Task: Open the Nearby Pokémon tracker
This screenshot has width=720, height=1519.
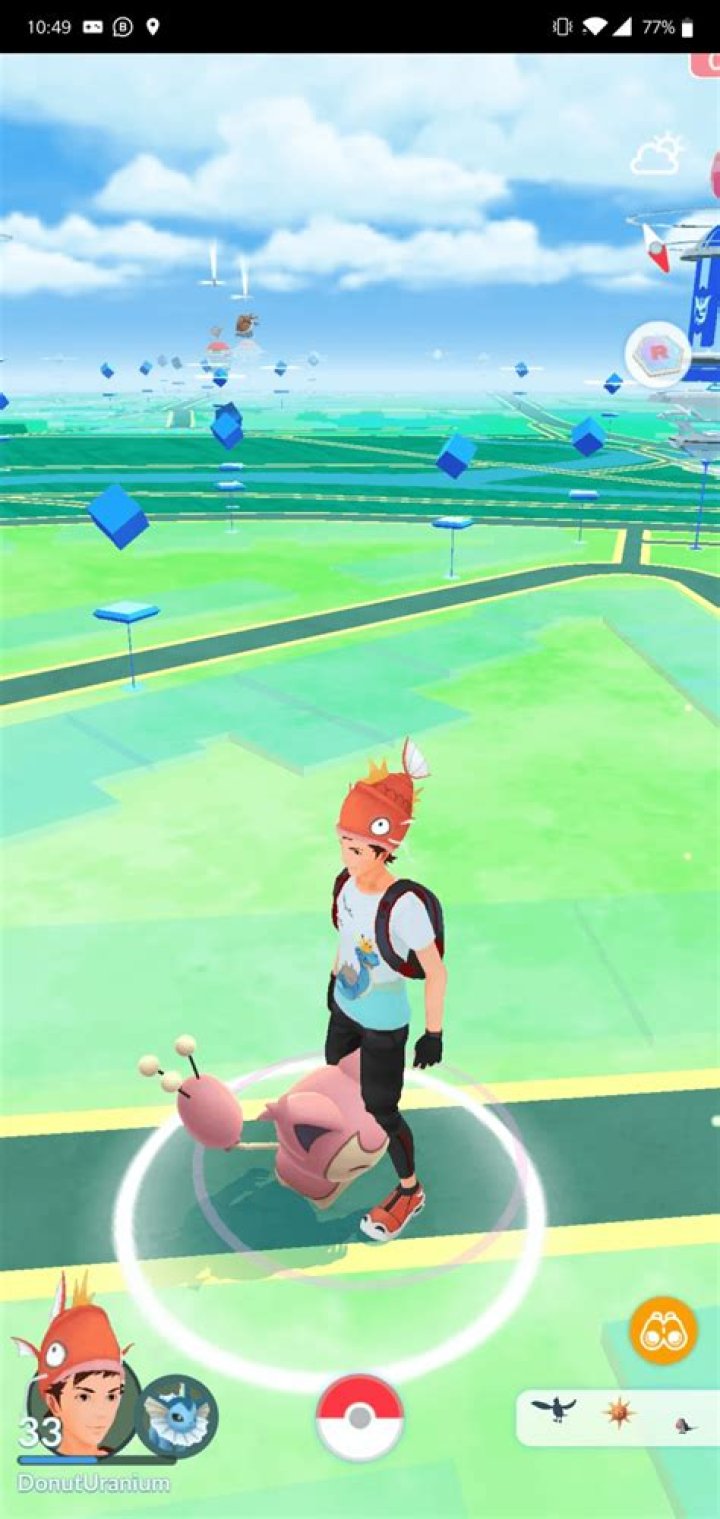Action: pos(617,1416)
